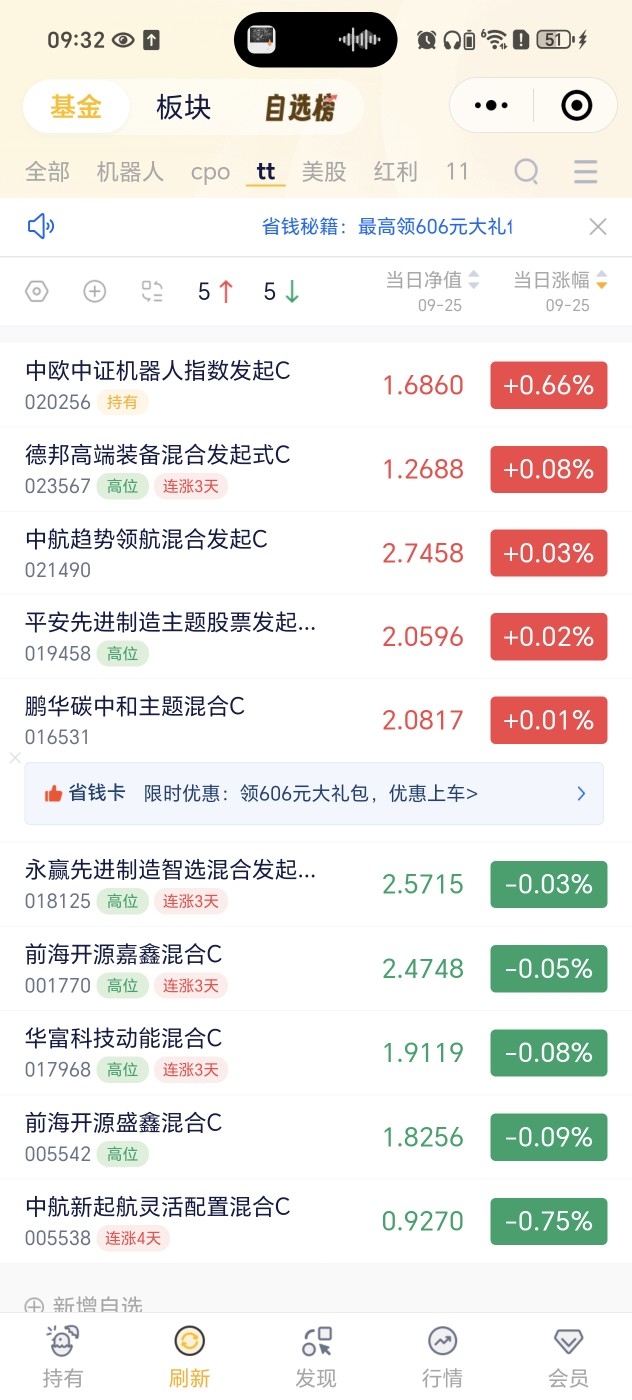
Task: Open the 会员 tab
Action: [569, 1357]
